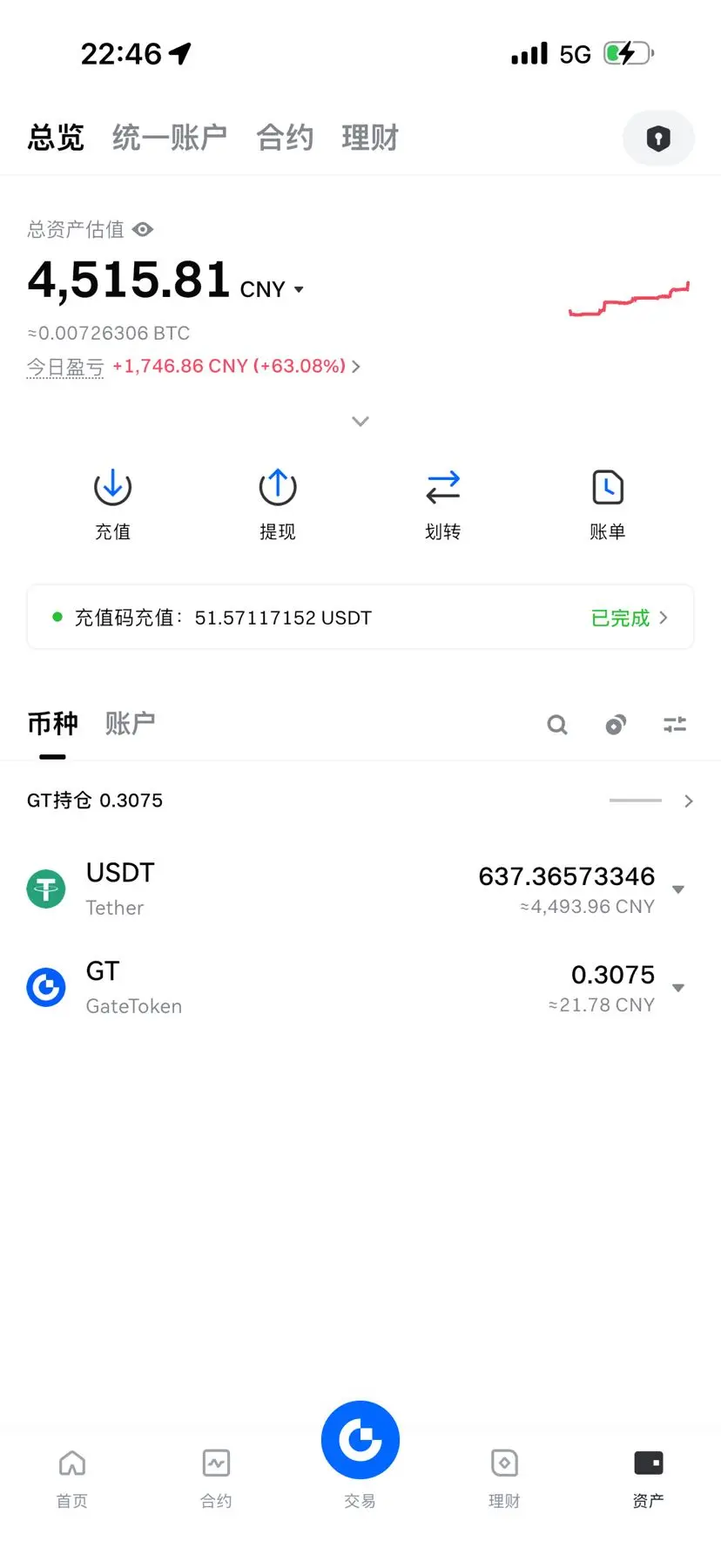The width and height of the screenshot is (721, 1568).
Task: Open the 充值码充值 completed notice
Action: pyautogui.click(x=360, y=618)
